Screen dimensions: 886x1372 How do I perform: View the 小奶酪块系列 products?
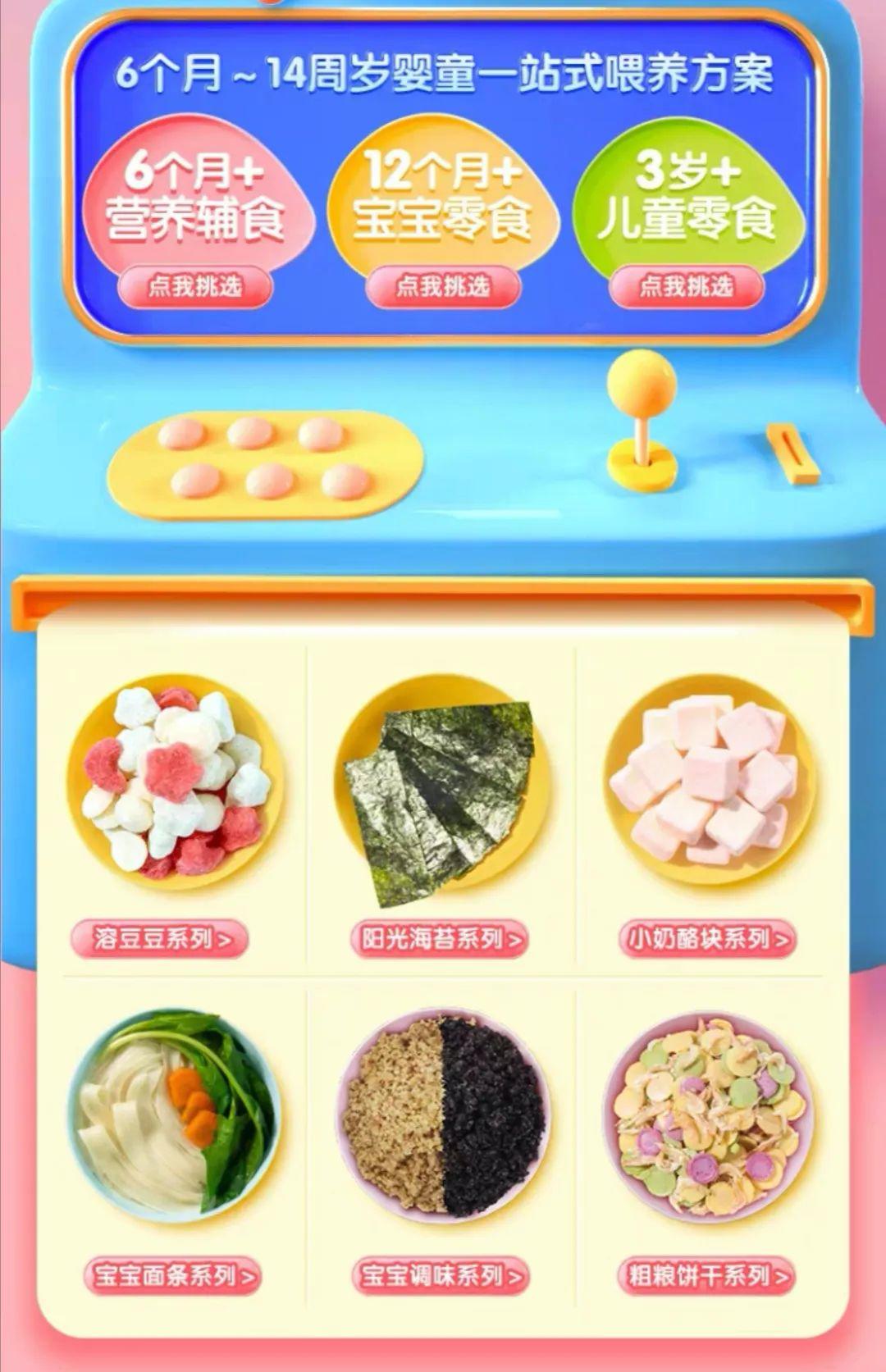point(707,938)
